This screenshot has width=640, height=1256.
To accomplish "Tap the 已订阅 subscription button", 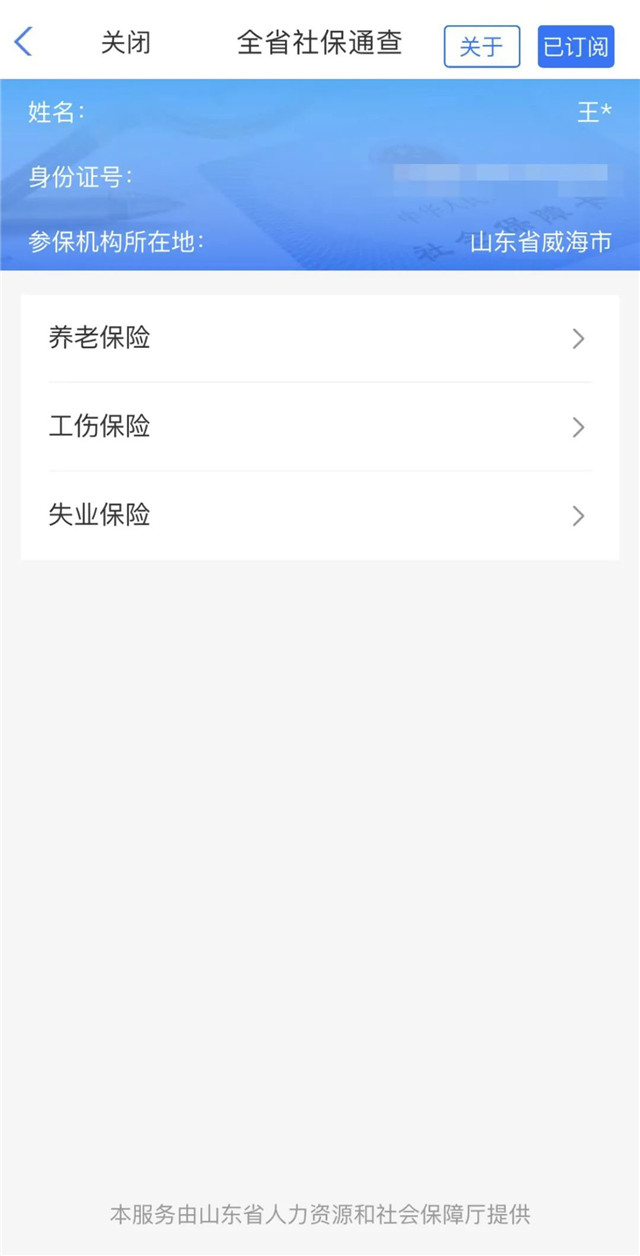I will pos(576,46).
